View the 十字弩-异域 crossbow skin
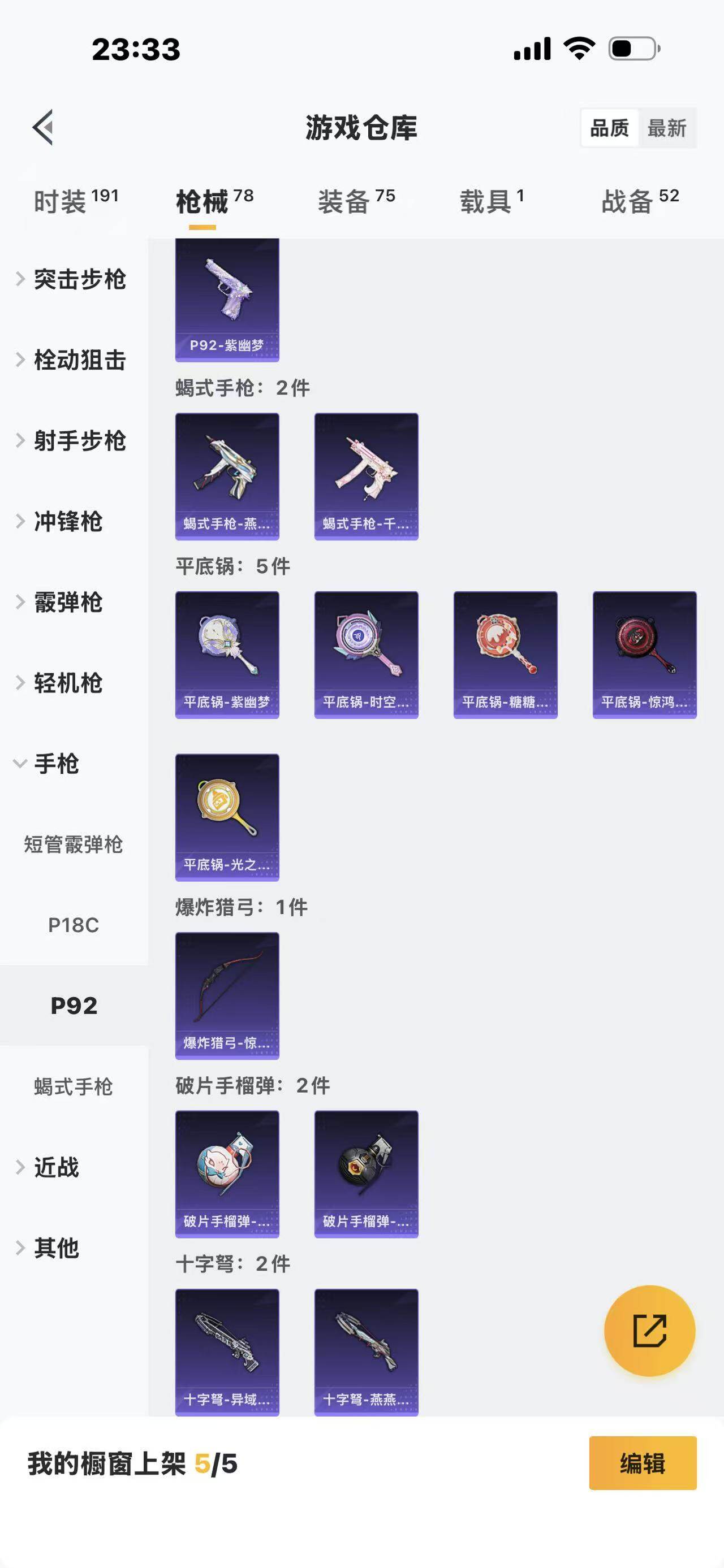Image resolution: width=724 pixels, height=1568 pixels. click(x=227, y=1352)
